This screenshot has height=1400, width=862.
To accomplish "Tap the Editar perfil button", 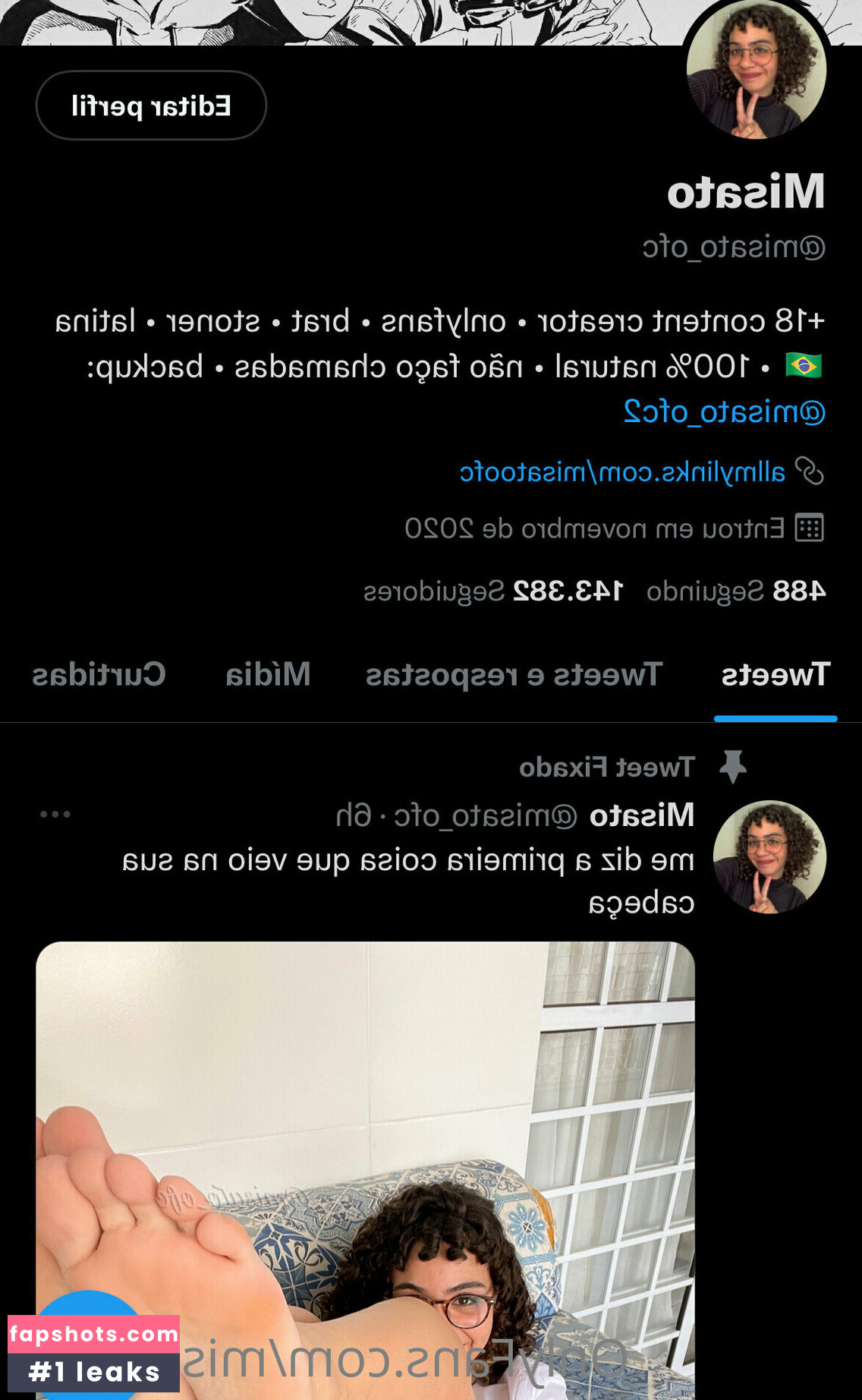I will (151, 106).
